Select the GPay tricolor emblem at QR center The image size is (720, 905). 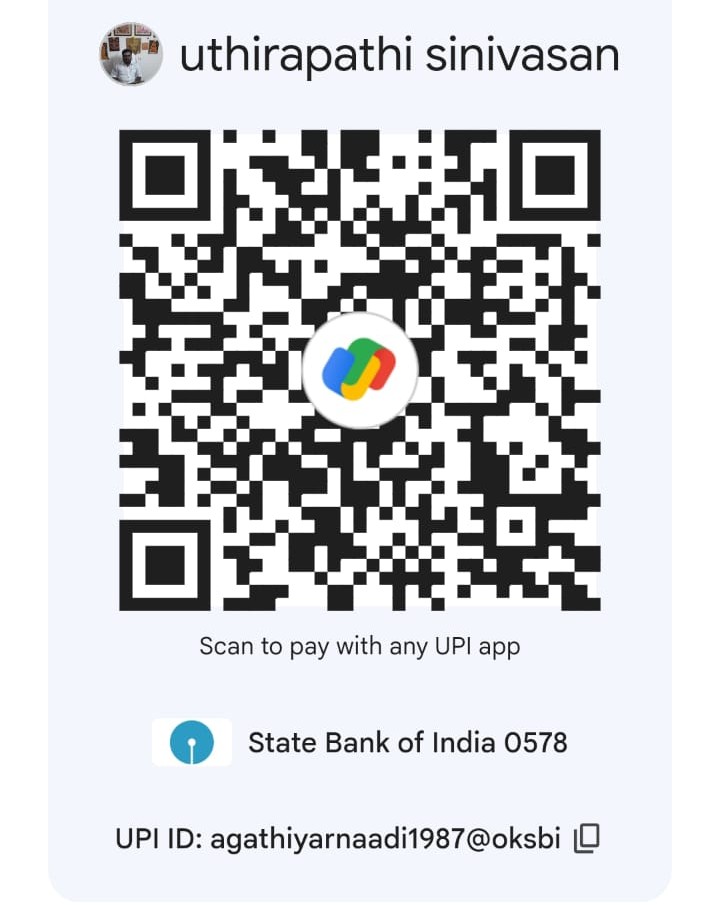point(361,369)
